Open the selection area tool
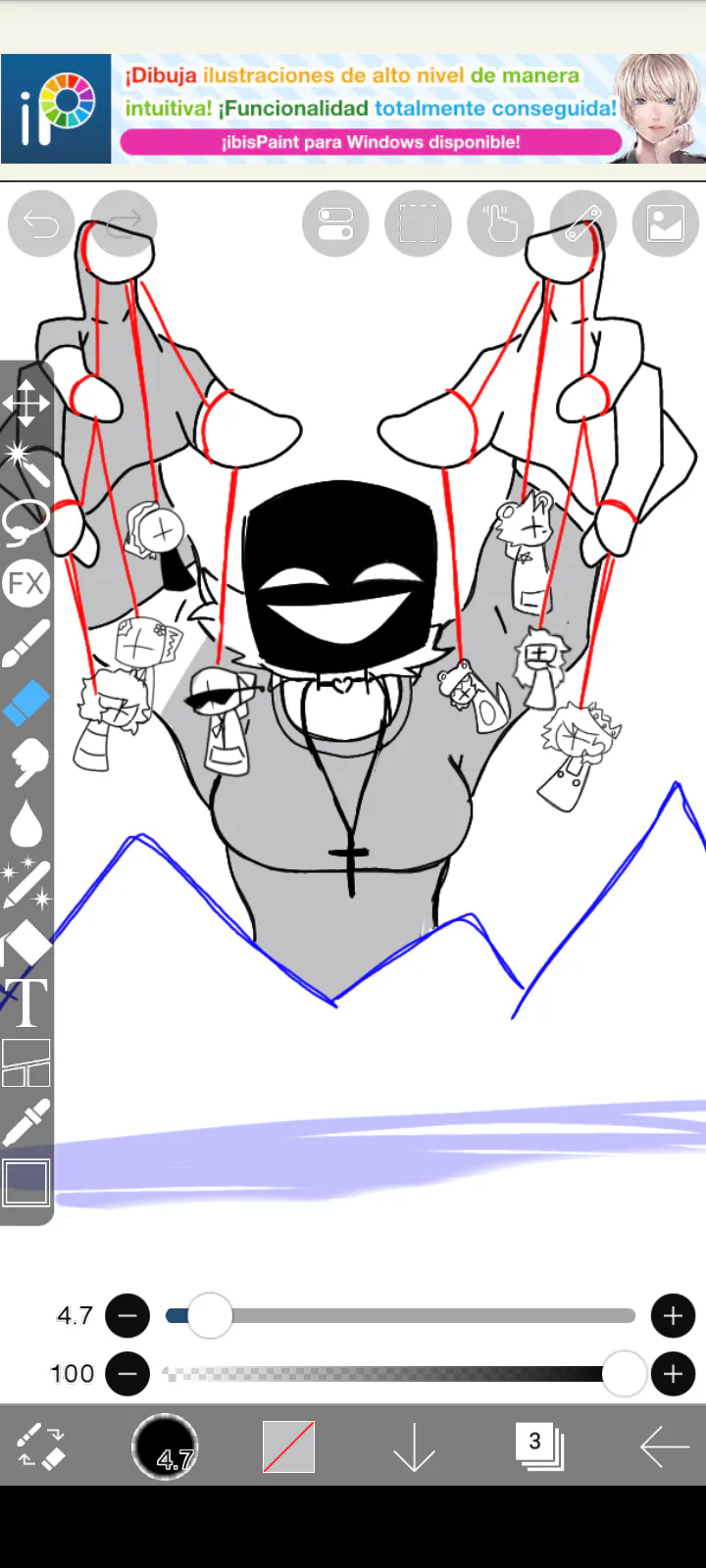706x1568 pixels. 419,224
